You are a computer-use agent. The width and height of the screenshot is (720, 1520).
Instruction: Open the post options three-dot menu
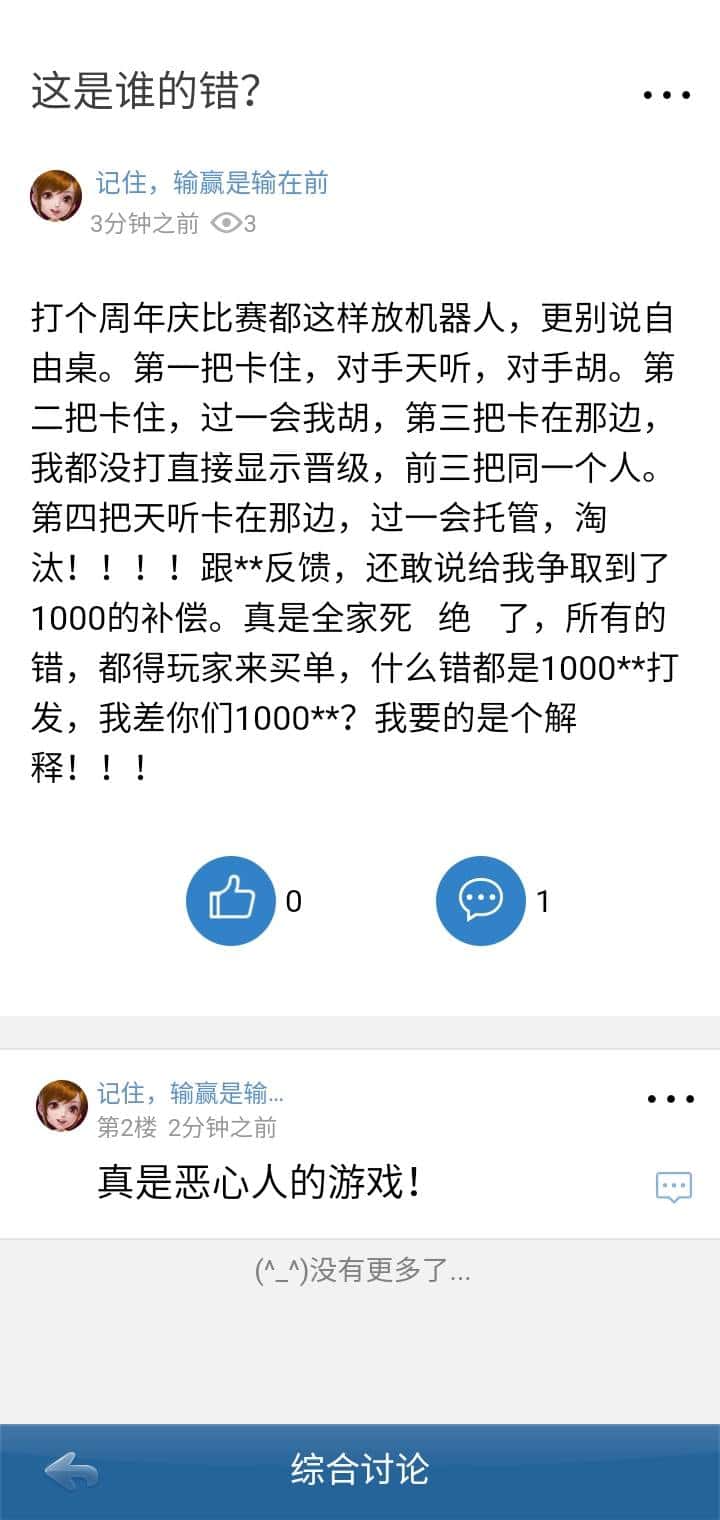click(666, 95)
